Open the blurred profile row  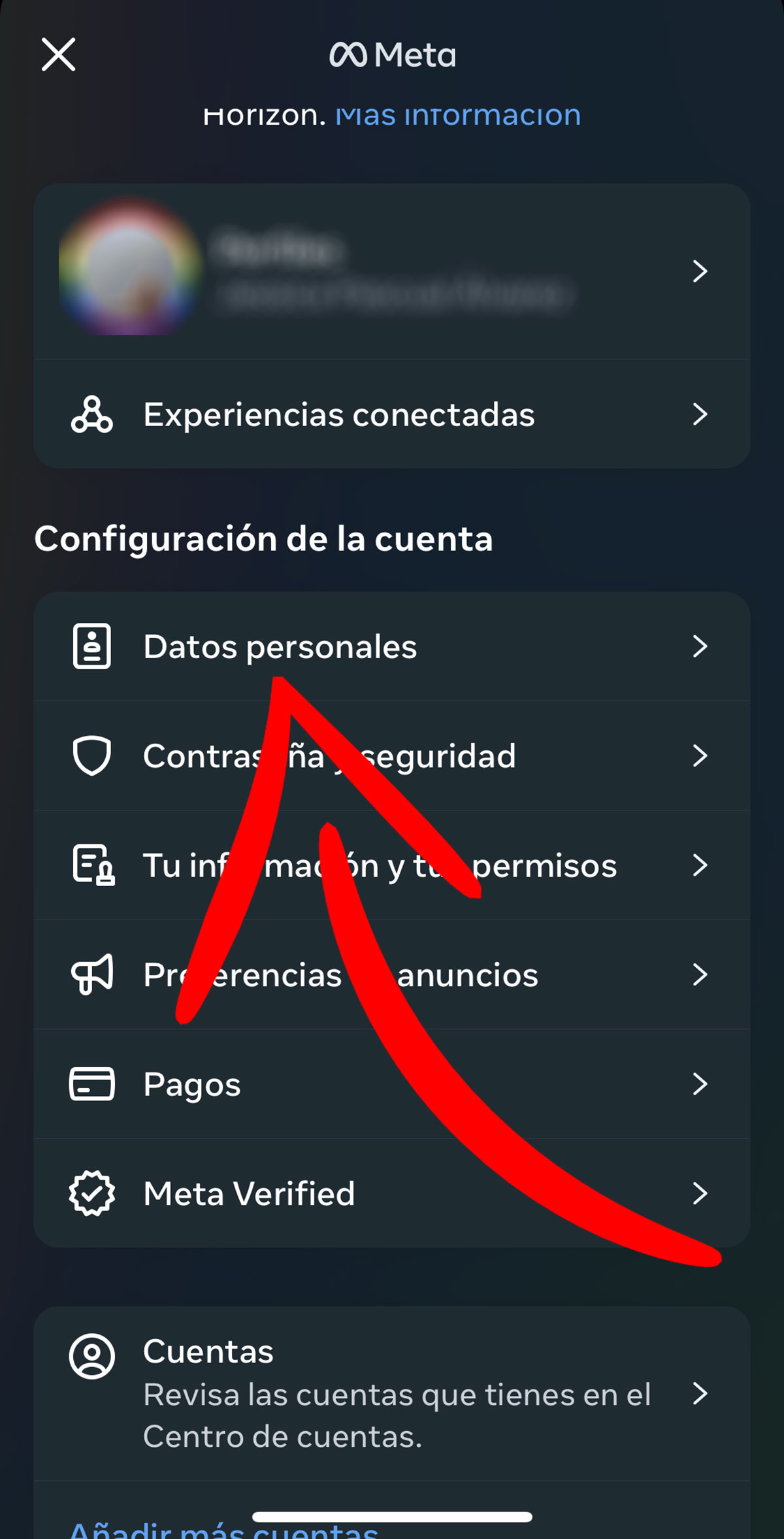(x=392, y=271)
